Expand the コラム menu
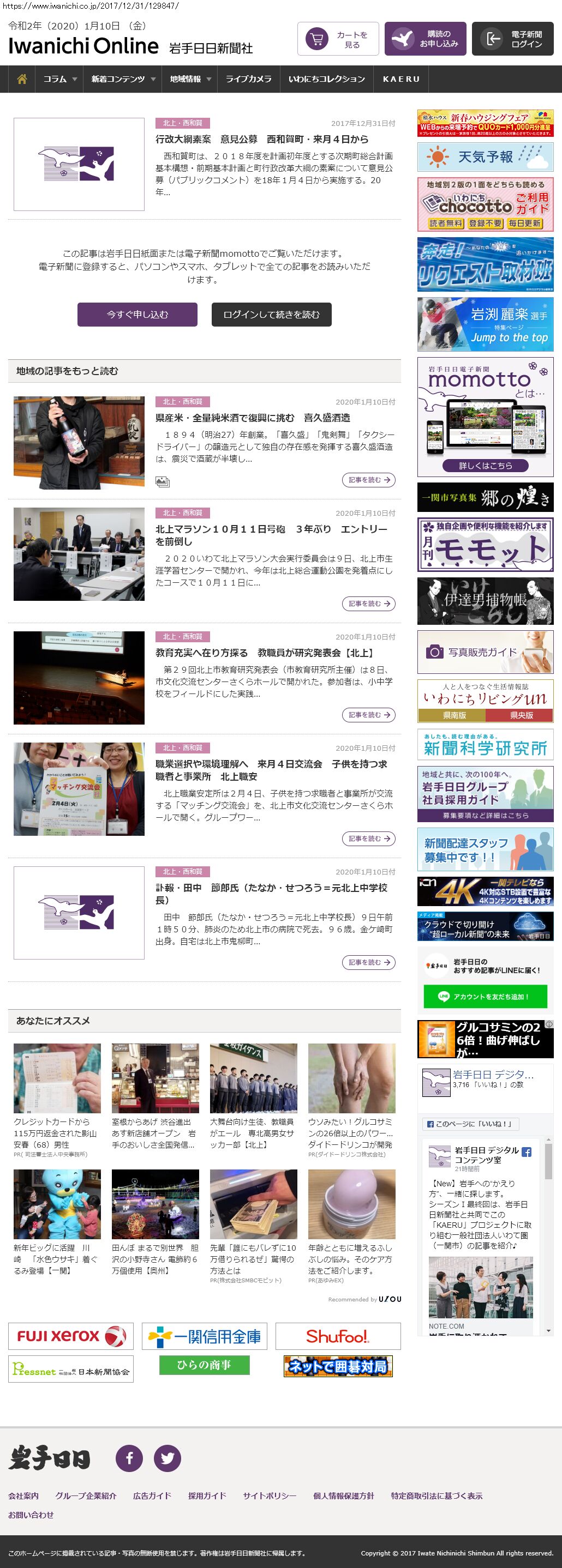Viewport: 562px width, 1568px height. coord(59,79)
